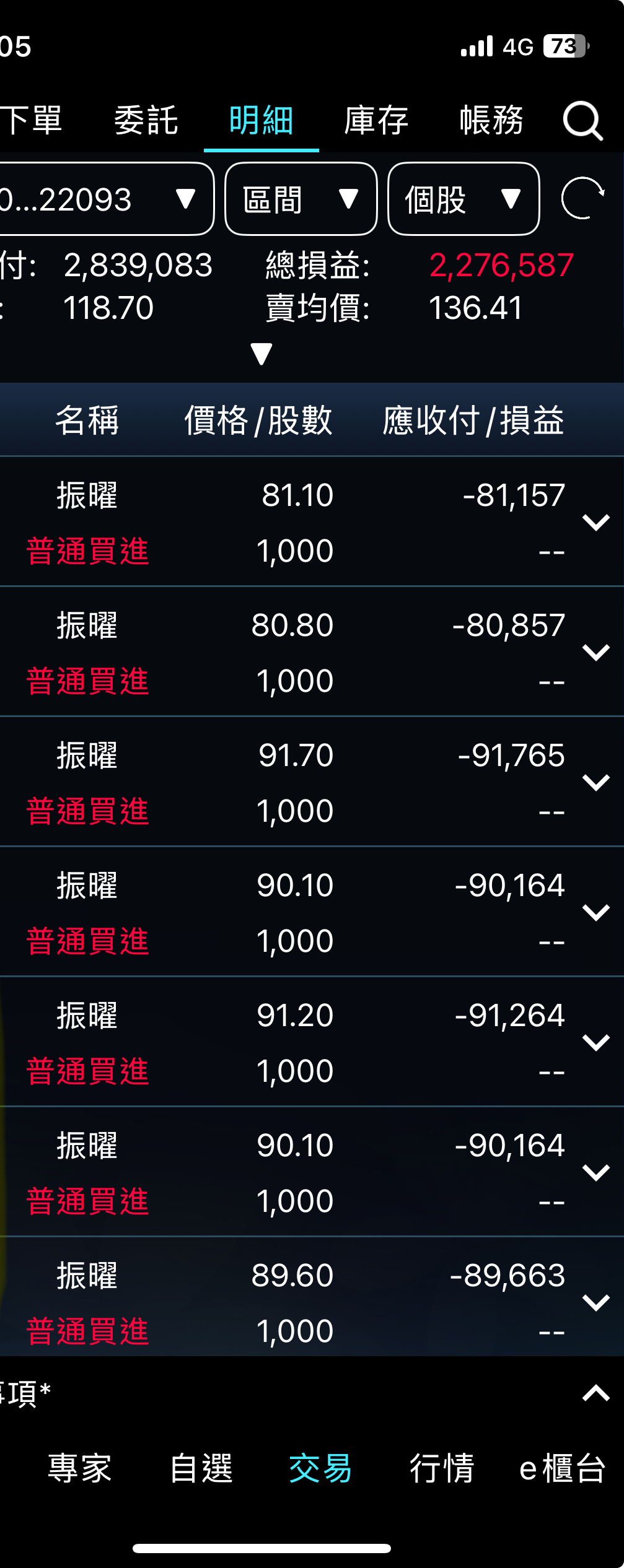Expand the 振曜 row priced 80.80
Screen dimensions: 624x1568
tap(596, 652)
